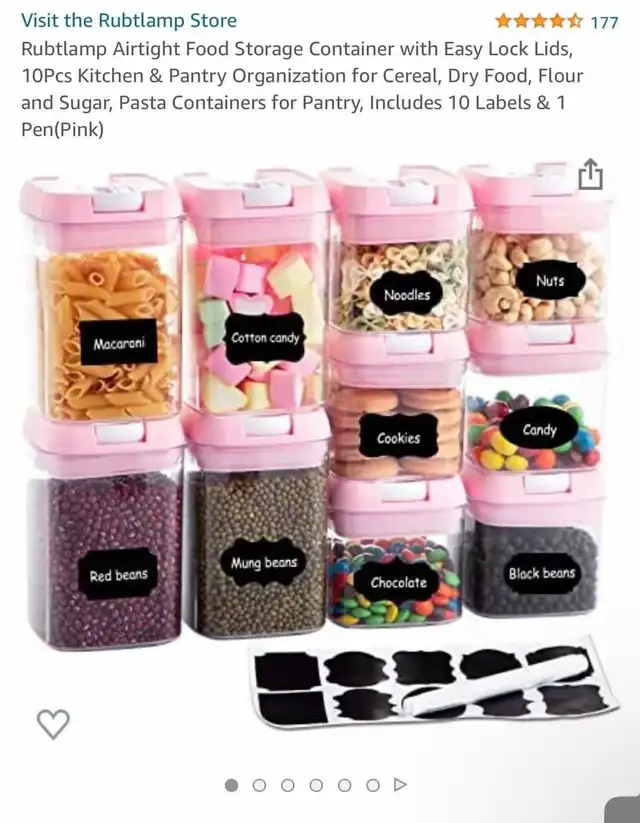Open the 177 star ratings

(x=556, y=21)
